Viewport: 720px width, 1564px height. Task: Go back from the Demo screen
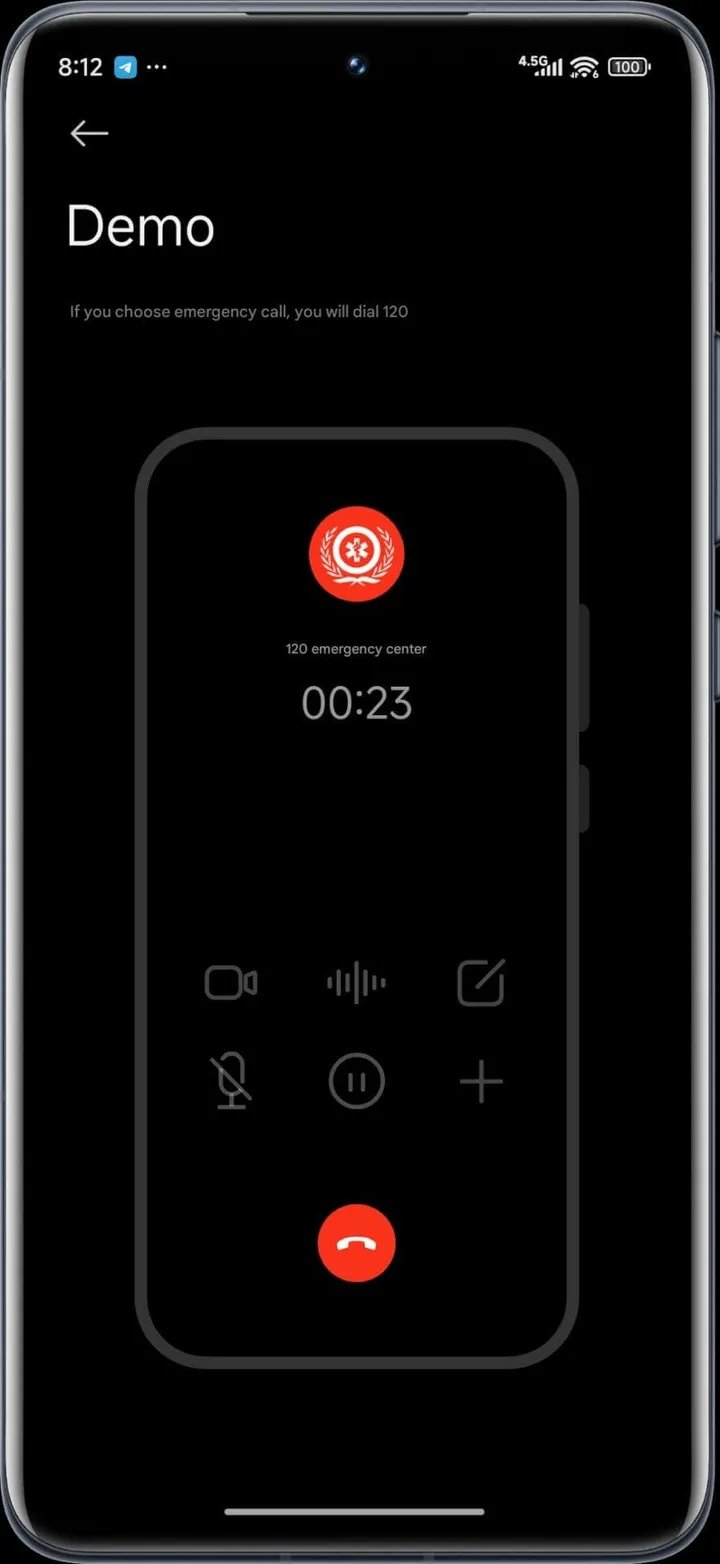[x=89, y=133]
